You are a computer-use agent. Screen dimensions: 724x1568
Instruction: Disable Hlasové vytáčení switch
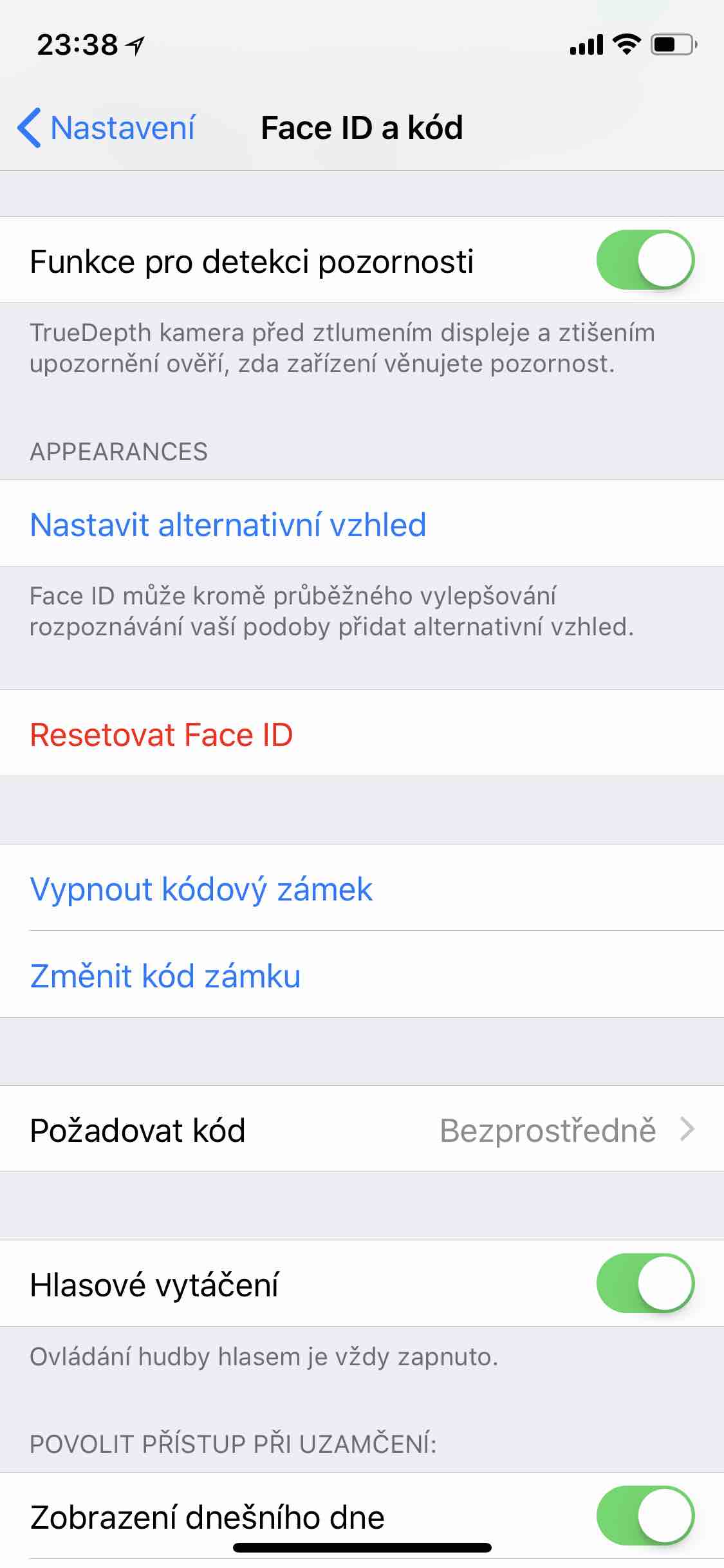tap(645, 1283)
